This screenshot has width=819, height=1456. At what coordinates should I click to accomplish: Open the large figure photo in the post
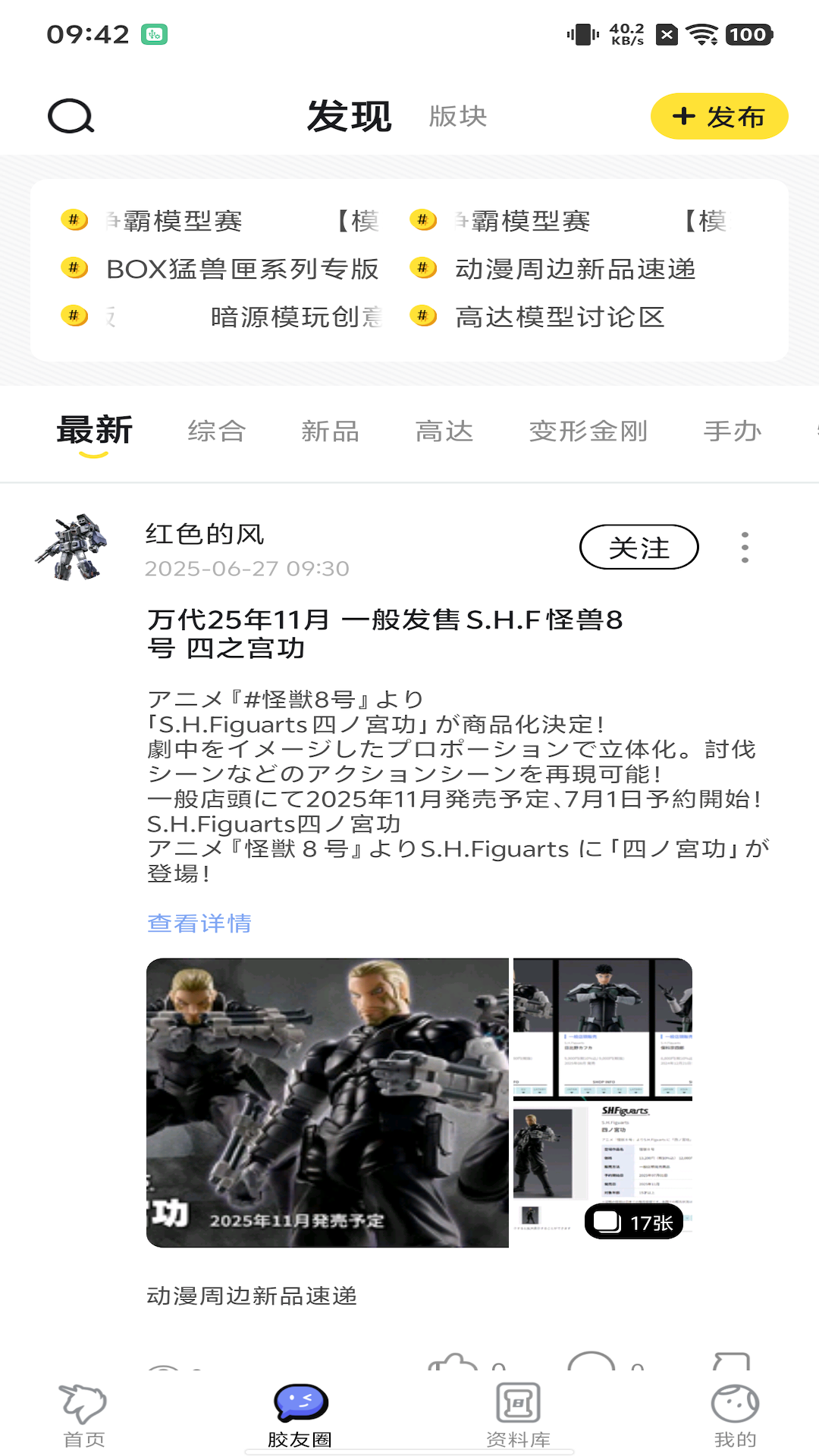point(327,1102)
